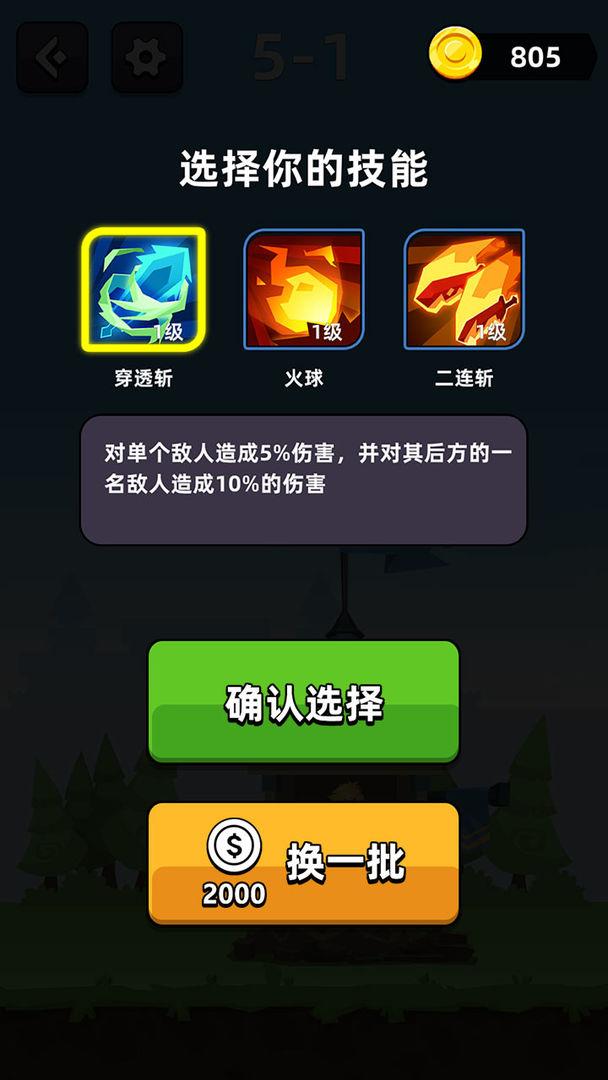Tap 换一批 to refresh skills for 2000
Viewport: 608px width, 1080px height.
coord(304,862)
